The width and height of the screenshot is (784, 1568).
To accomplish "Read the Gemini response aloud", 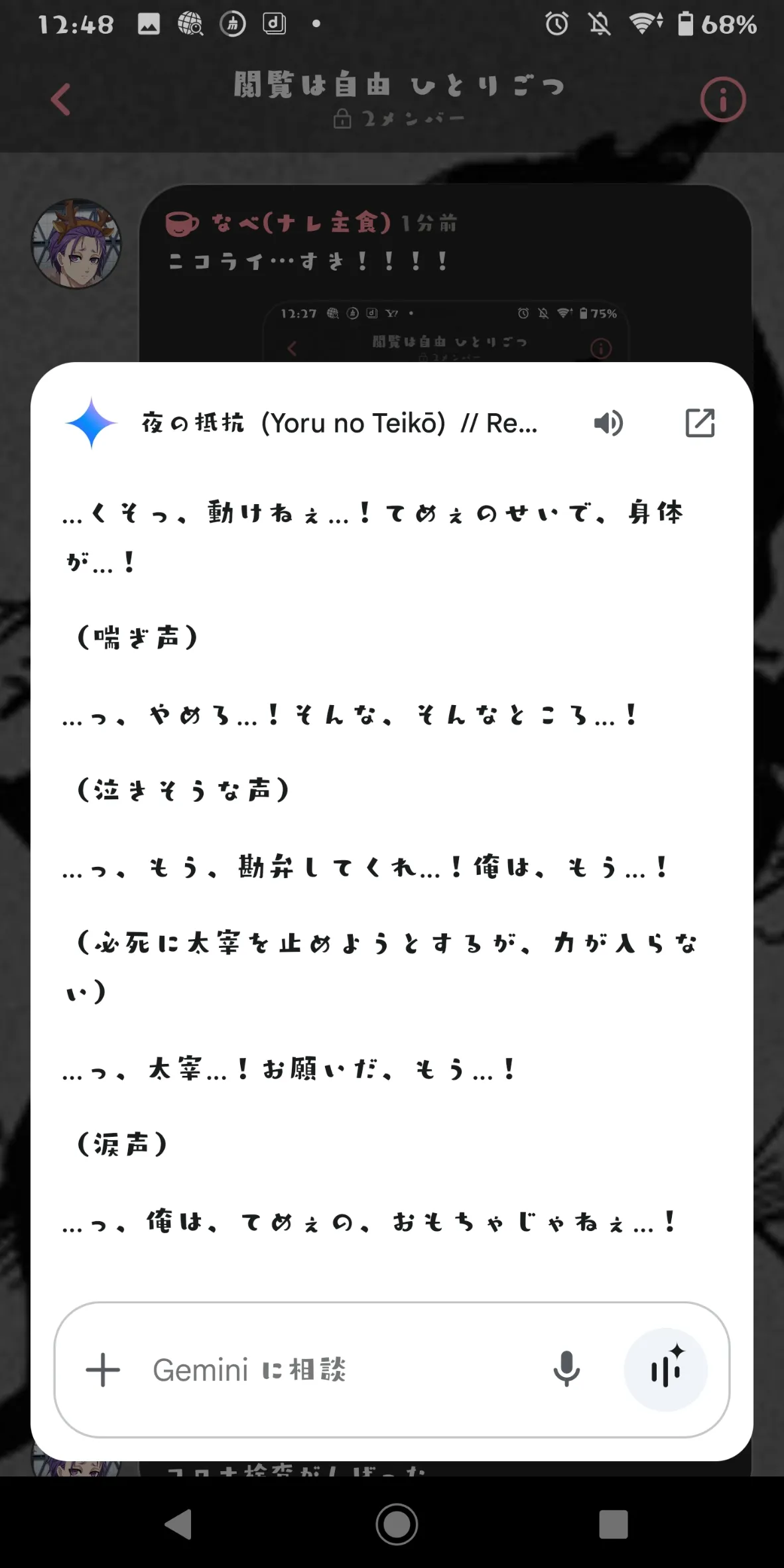I will (608, 423).
